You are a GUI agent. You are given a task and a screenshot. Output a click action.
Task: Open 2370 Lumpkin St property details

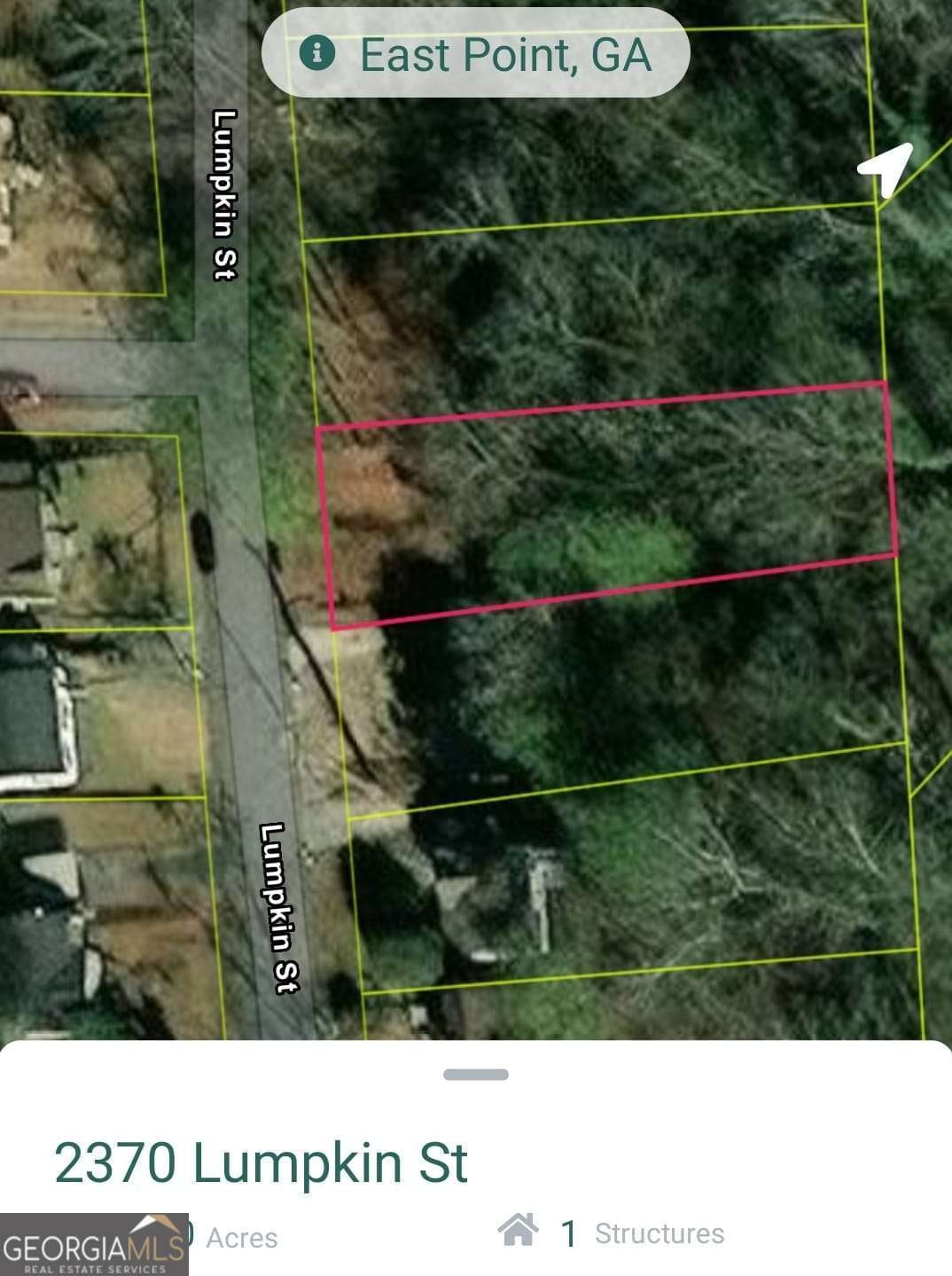click(261, 1162)
